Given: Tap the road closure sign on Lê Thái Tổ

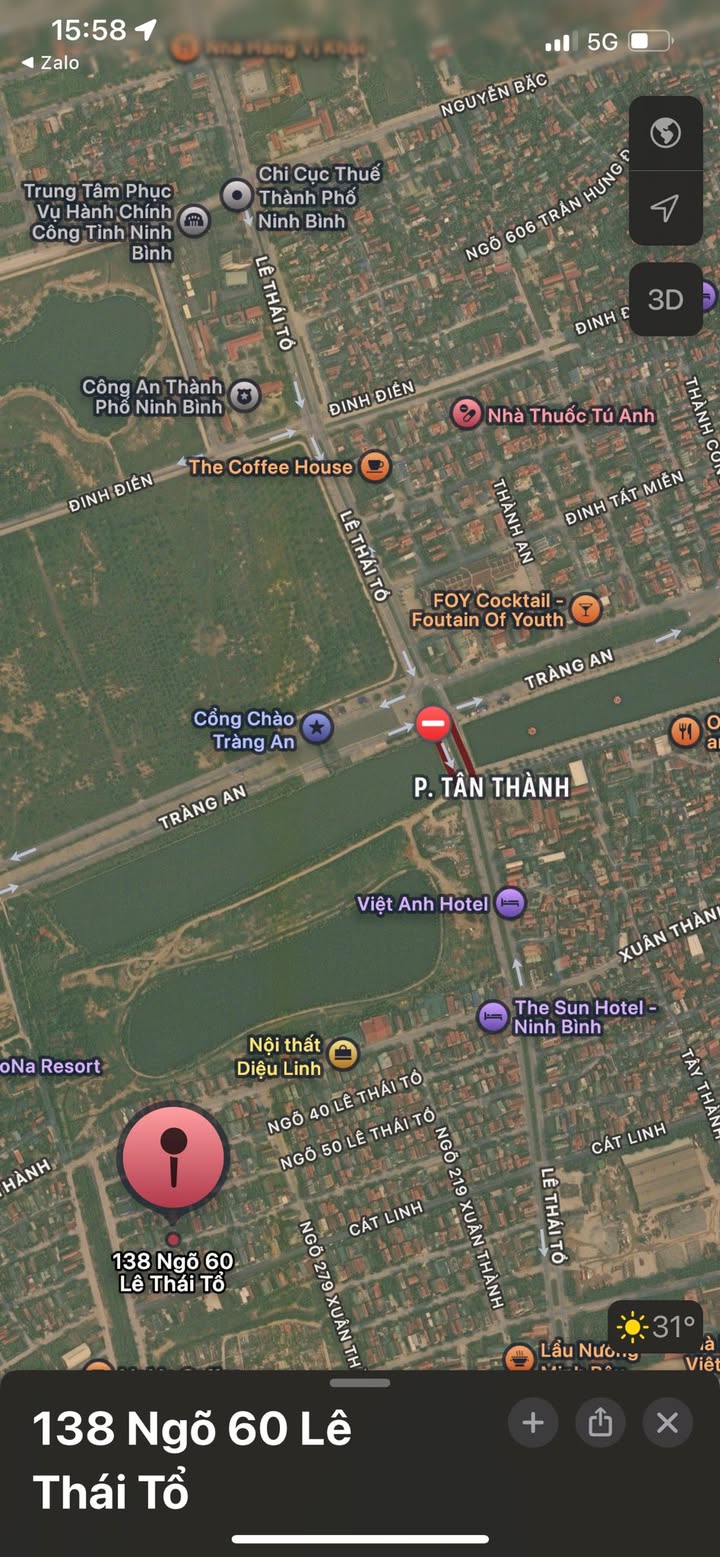Looking at the screenshot, I should [433, 723].
